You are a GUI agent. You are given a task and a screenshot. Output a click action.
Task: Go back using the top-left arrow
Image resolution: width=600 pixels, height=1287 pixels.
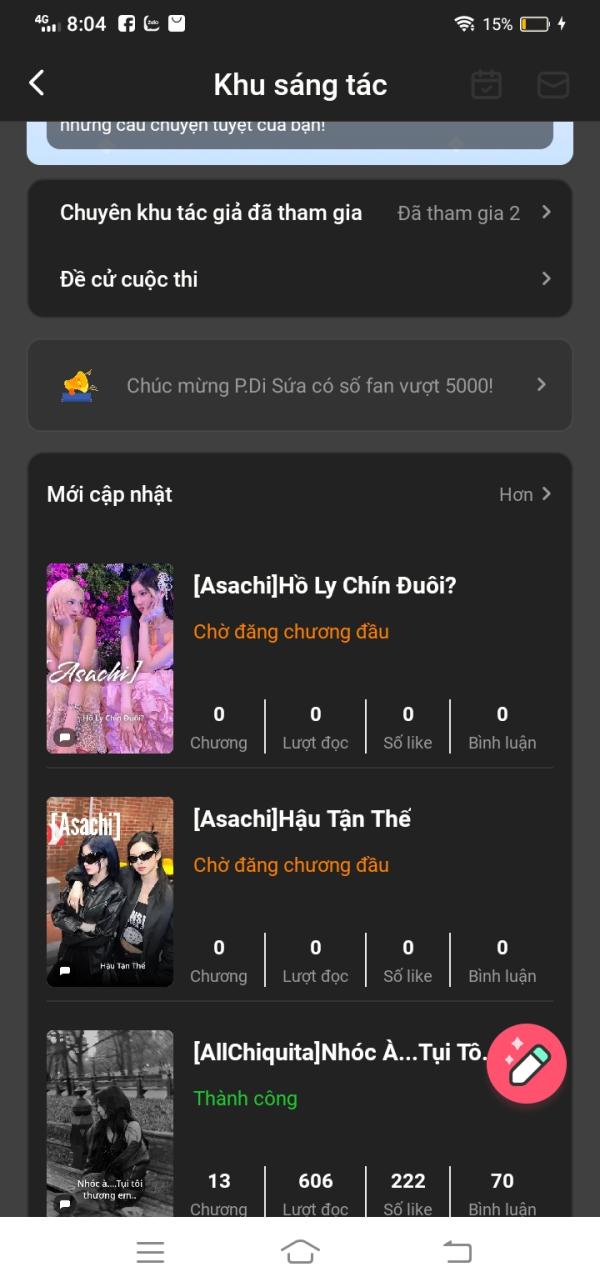click(37, 84)
